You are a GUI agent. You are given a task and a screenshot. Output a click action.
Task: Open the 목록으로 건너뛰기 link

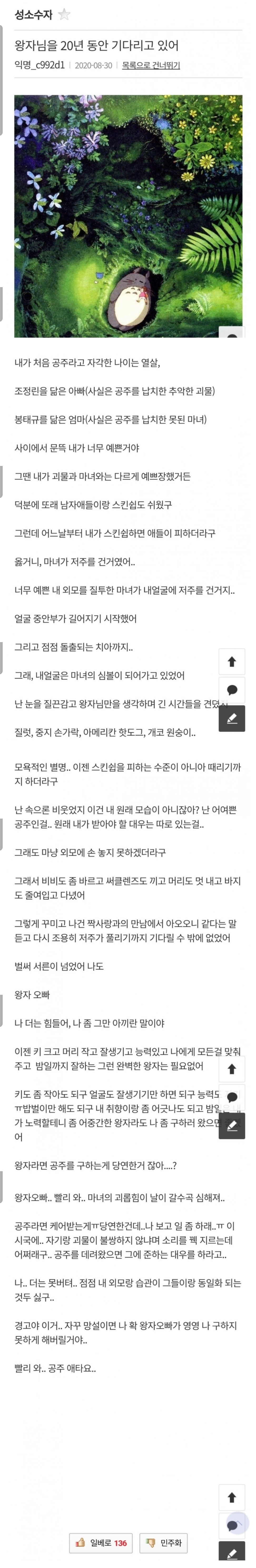tap(151, 65)
